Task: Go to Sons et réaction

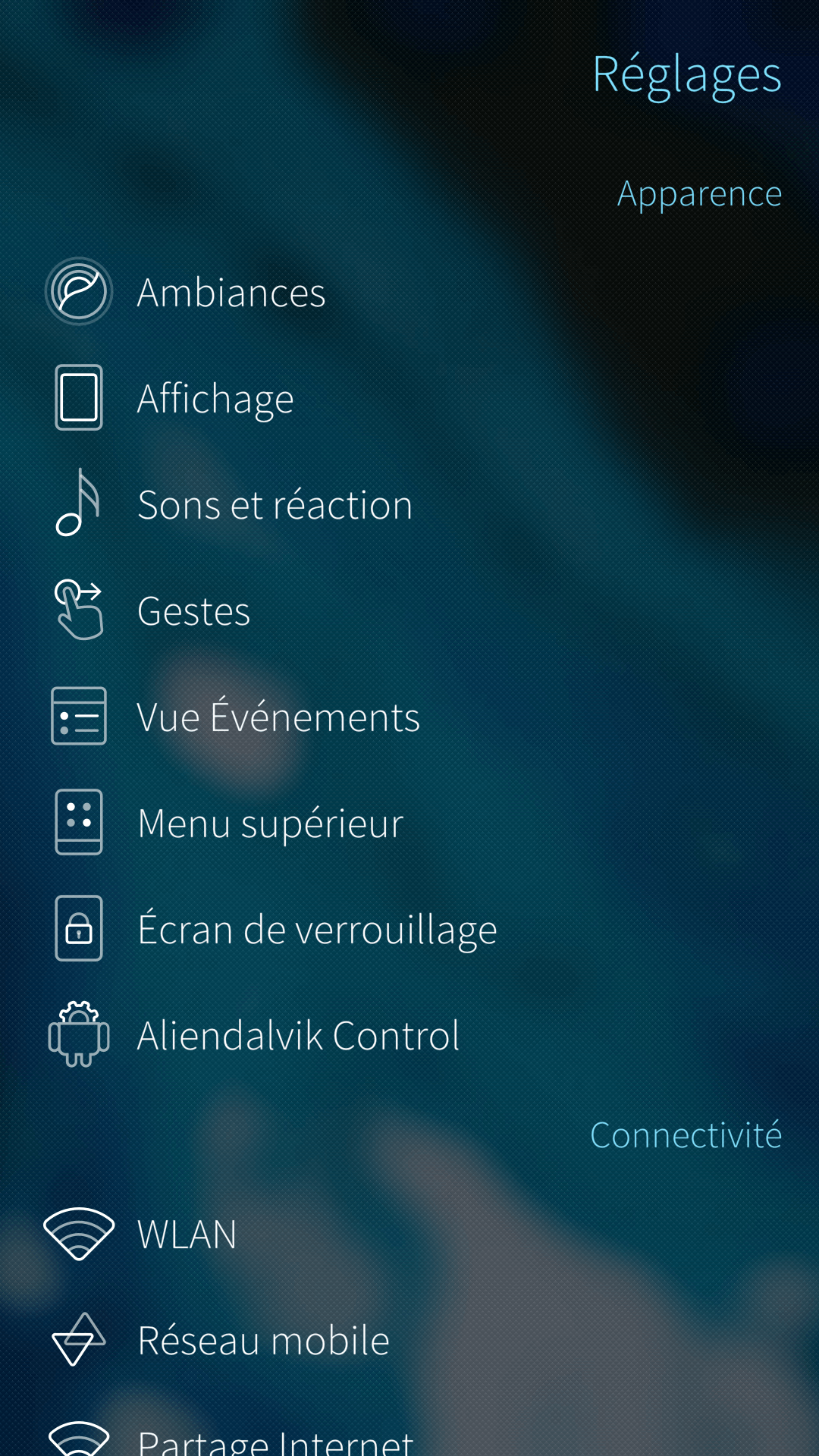Action: click(409, 504)
